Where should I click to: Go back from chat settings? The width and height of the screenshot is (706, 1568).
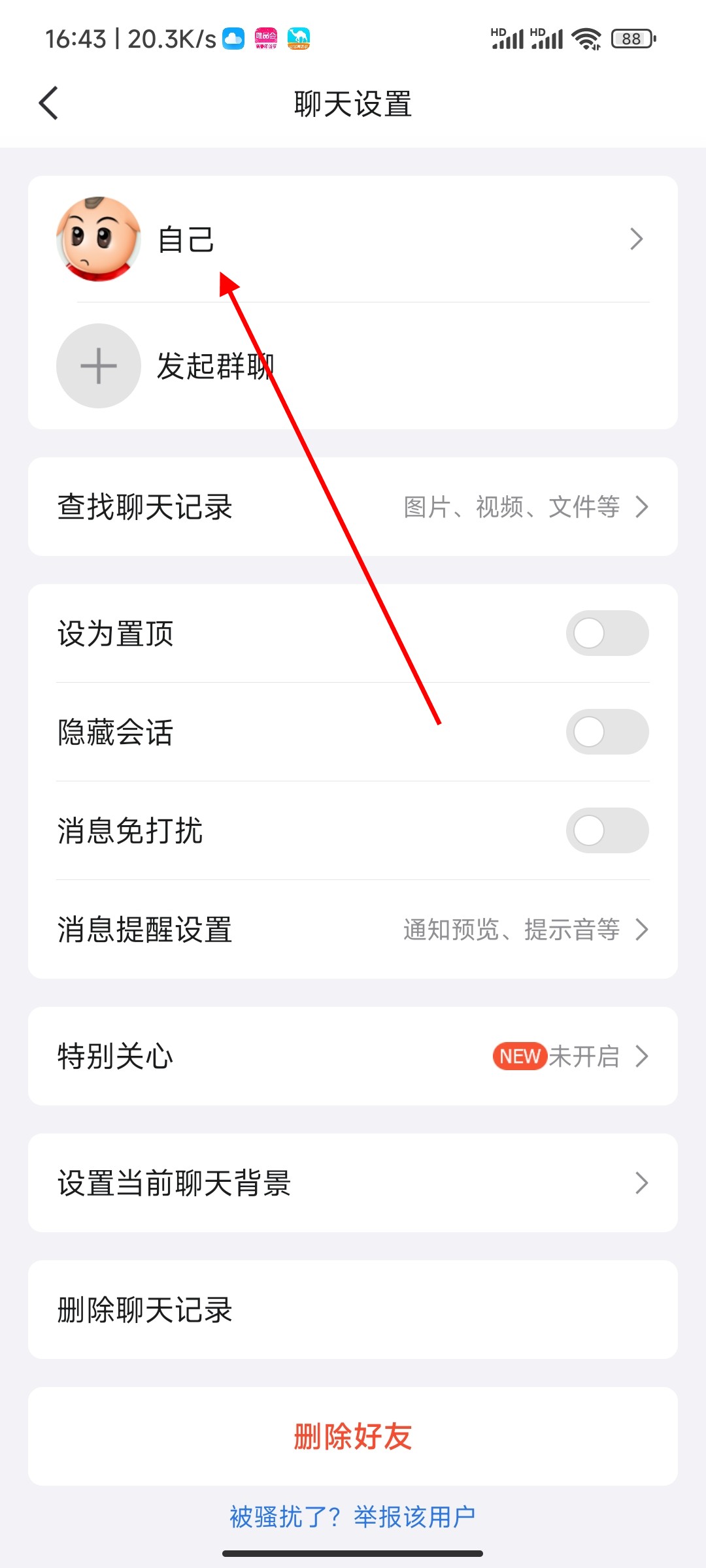point(48,103)
